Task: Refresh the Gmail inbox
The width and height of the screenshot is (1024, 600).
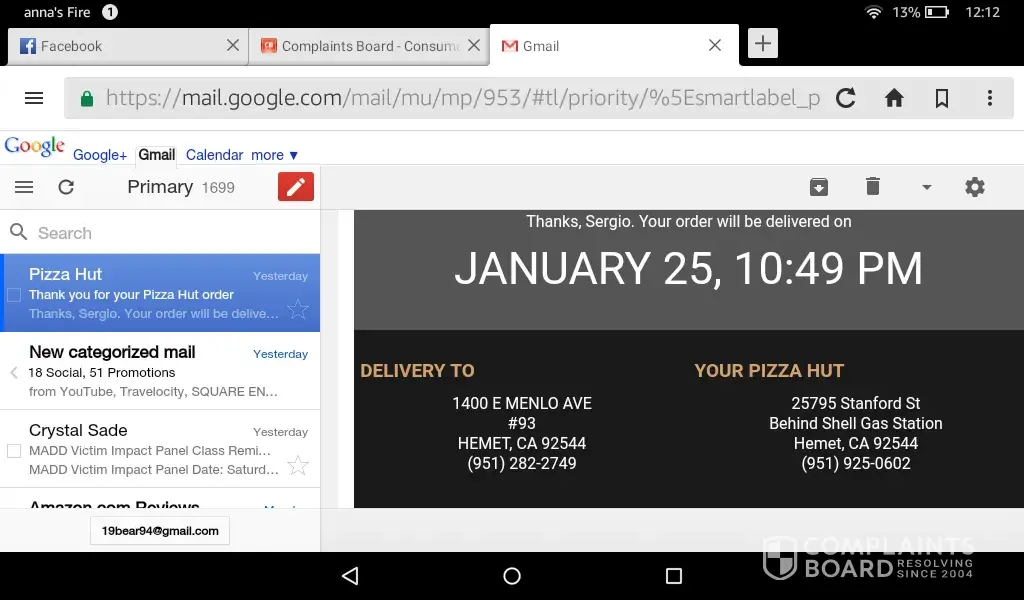Action: tap(66, 187)
